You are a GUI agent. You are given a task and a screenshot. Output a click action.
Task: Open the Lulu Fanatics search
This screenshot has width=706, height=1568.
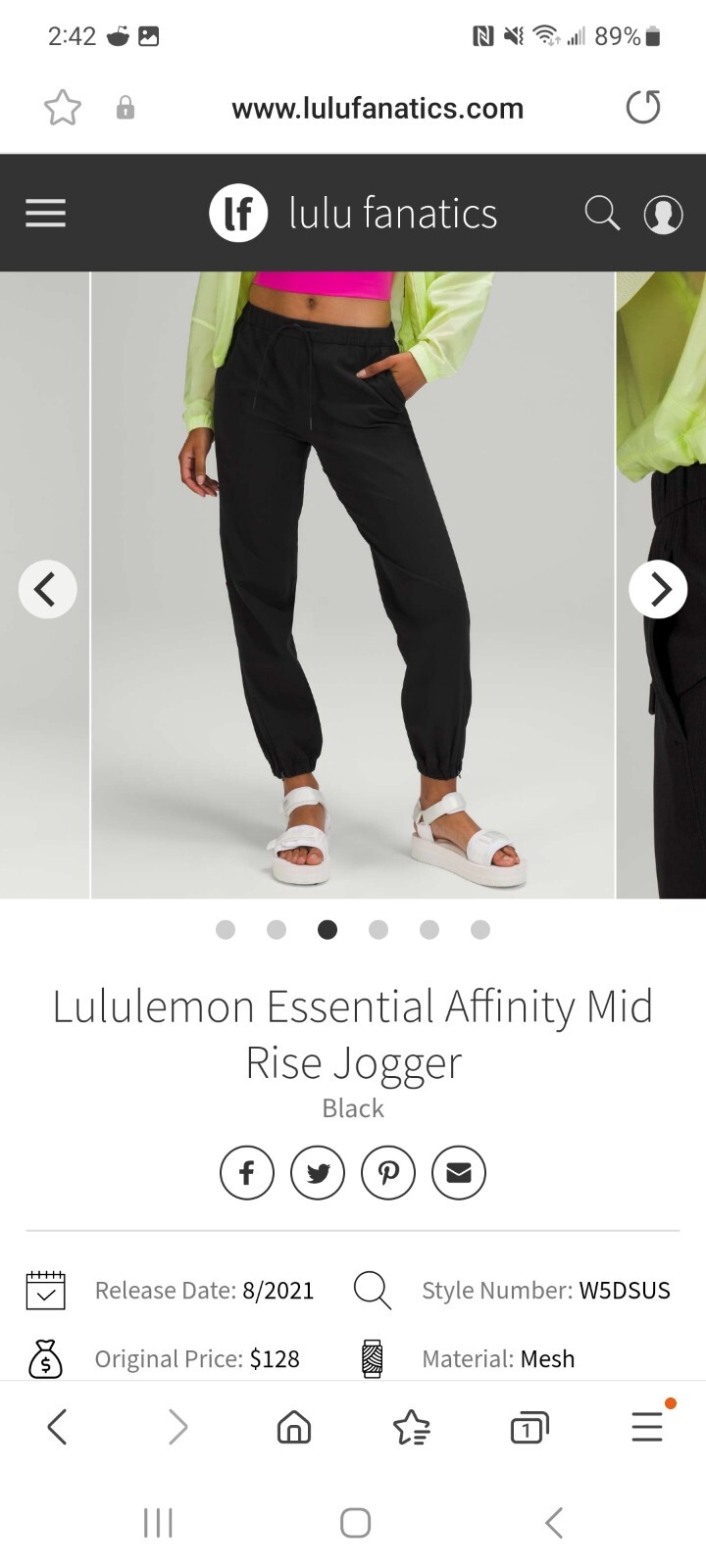[x=602, y=213]
